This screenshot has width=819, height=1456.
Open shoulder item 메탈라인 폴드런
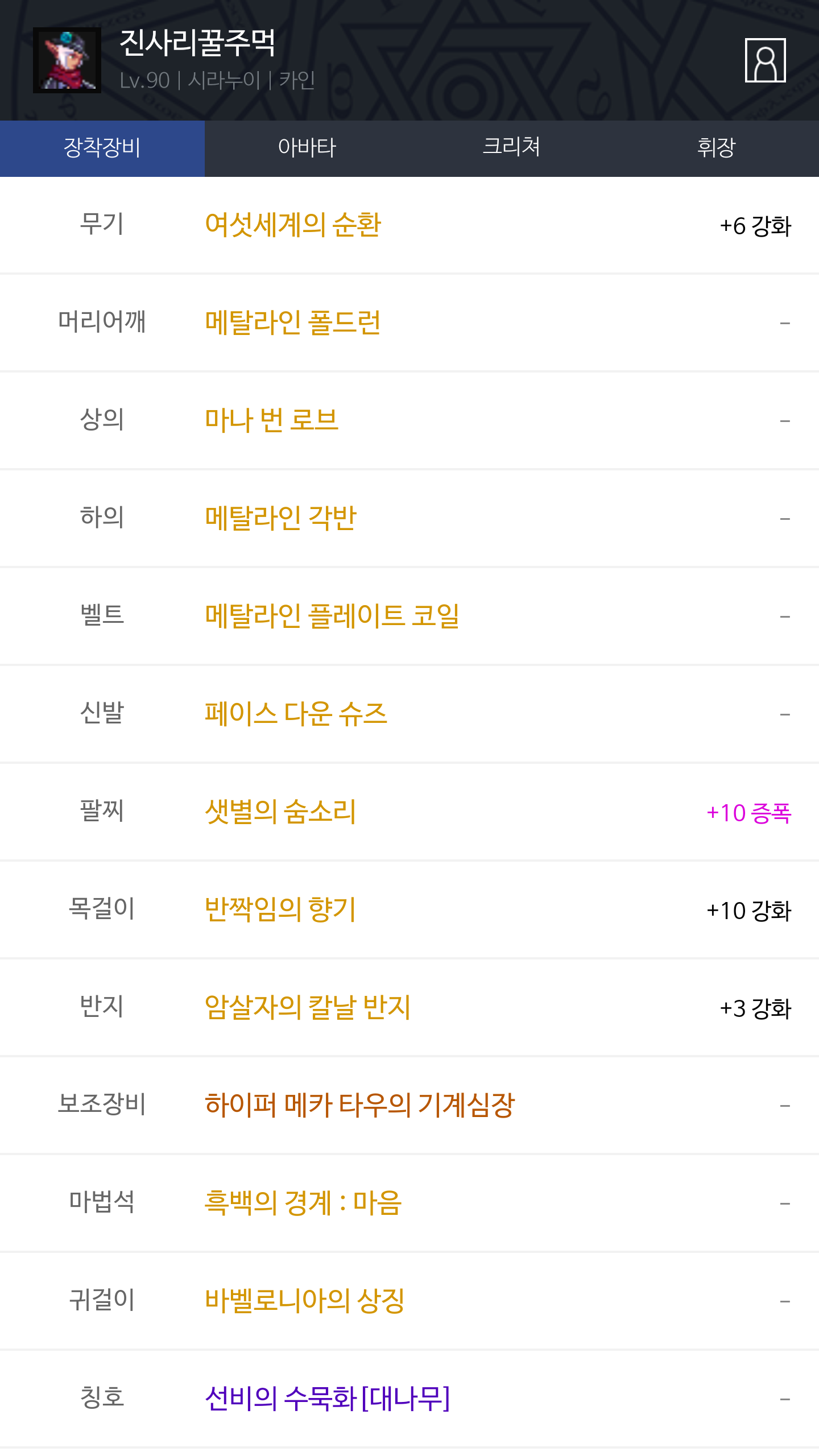coord(293,322)
